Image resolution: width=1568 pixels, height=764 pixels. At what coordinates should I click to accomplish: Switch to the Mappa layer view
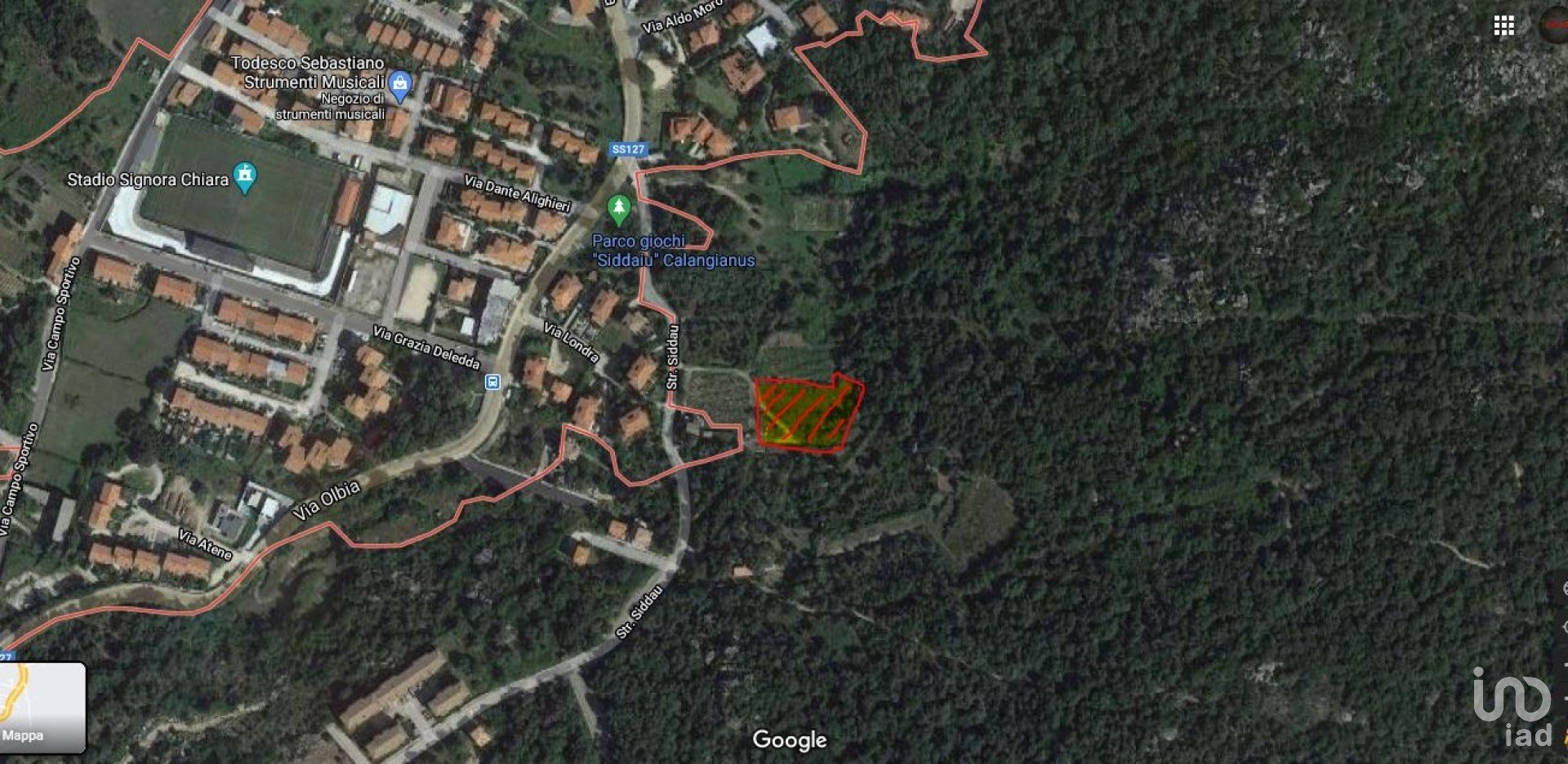point(42,707)
